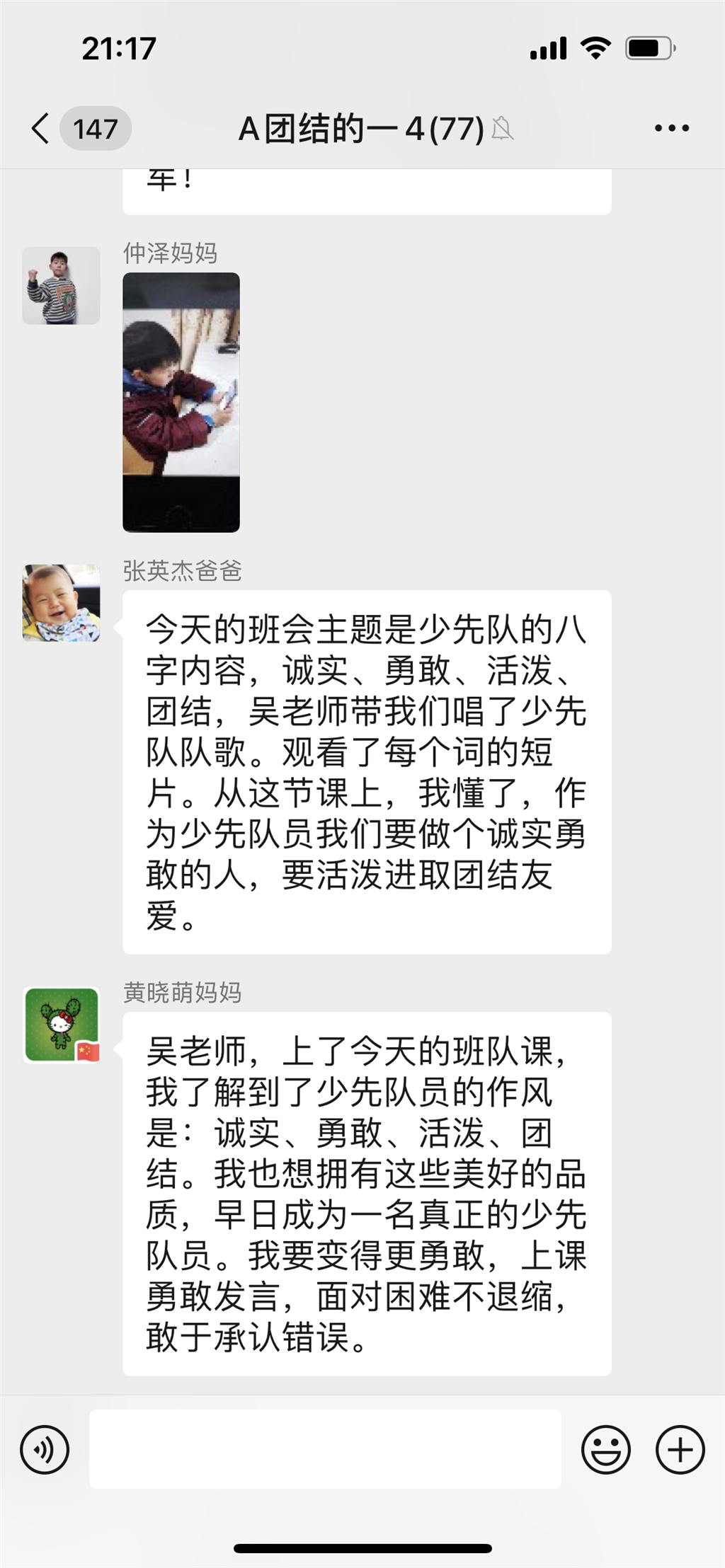
Task: Switch to voice message input
Action: 45,1450
